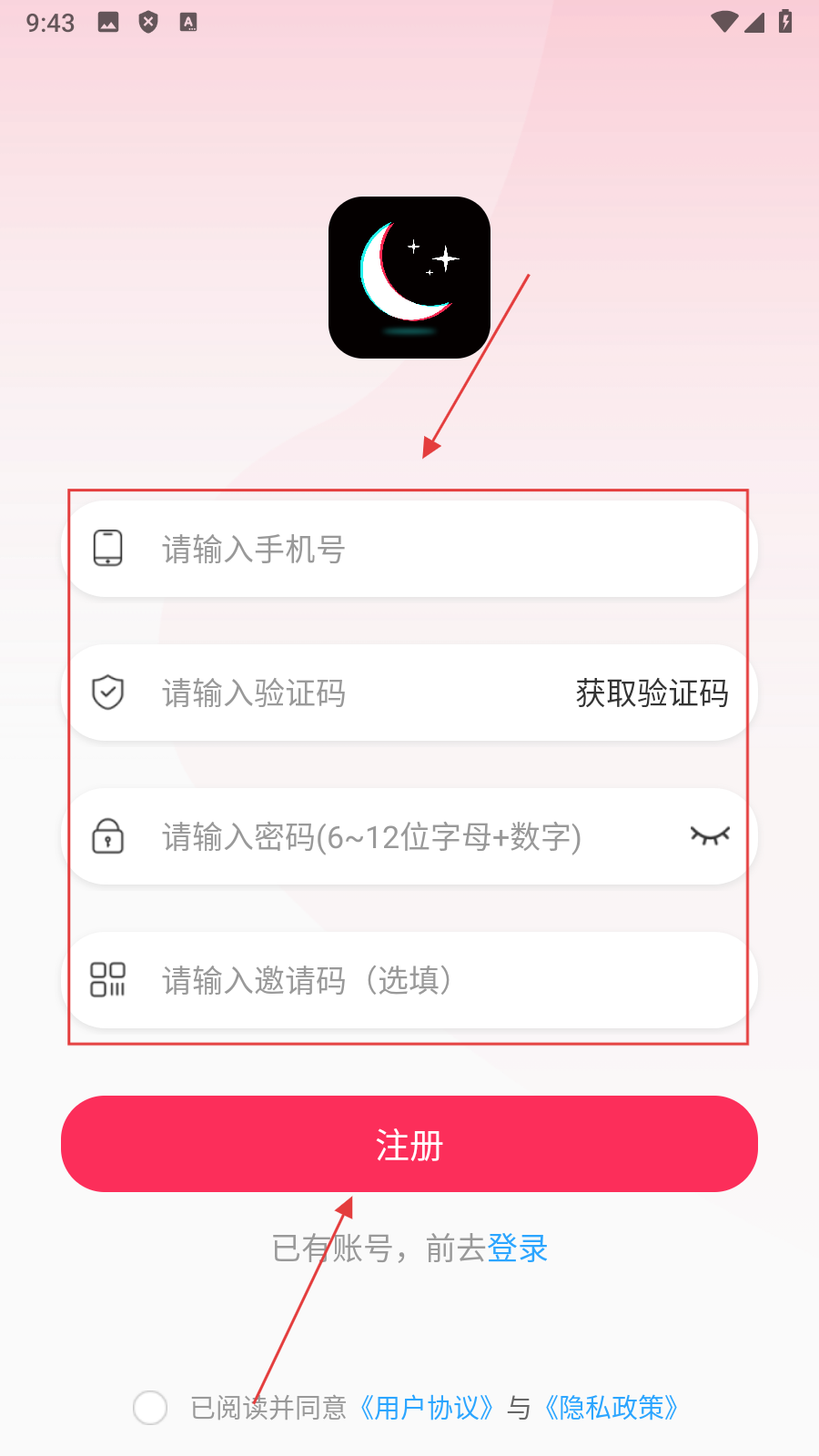819x1456 pixels.
Task: Check the agreement consent circle
Action: 150,1408
